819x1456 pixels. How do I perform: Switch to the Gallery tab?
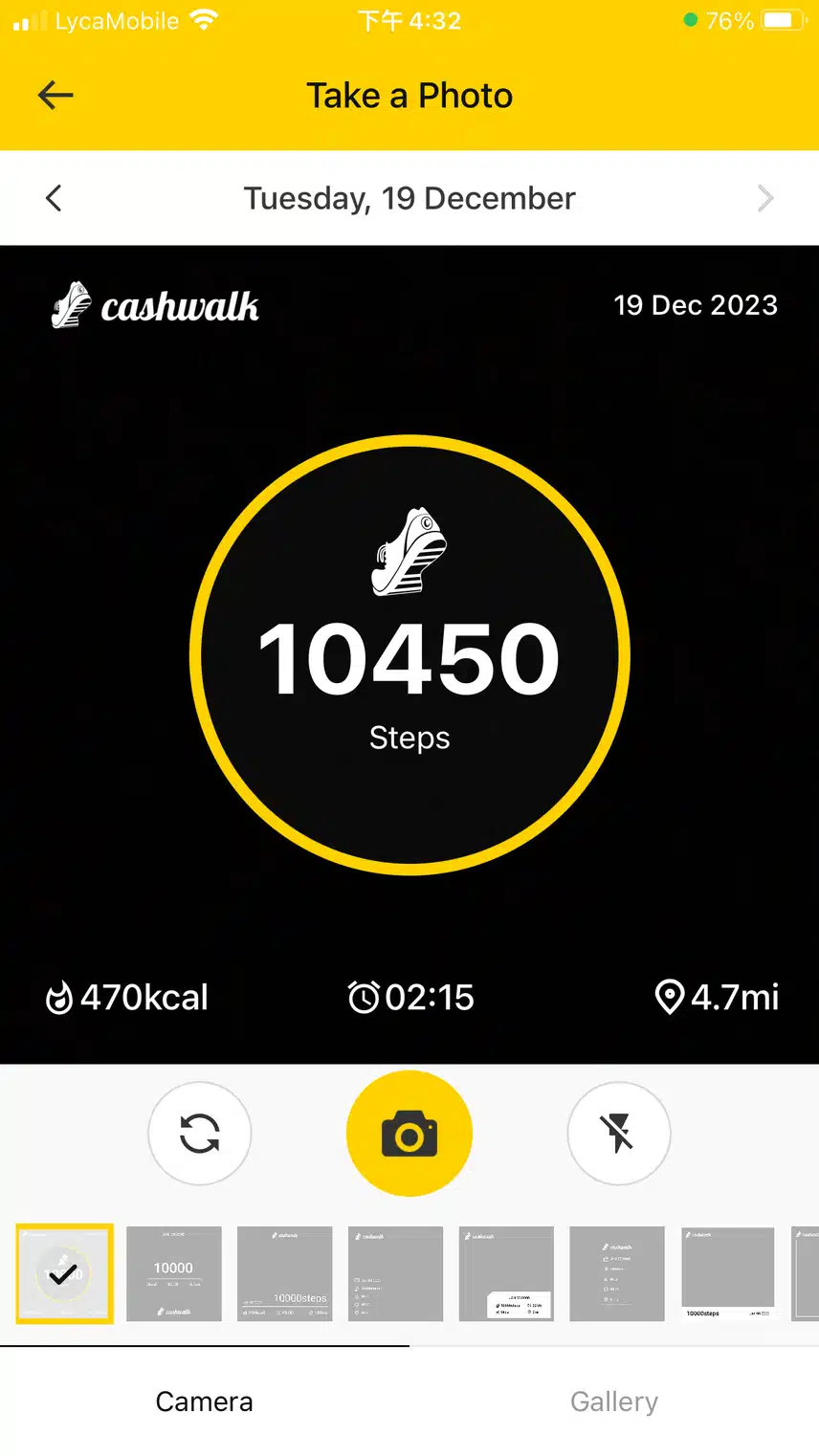(x=614, y=1401)
